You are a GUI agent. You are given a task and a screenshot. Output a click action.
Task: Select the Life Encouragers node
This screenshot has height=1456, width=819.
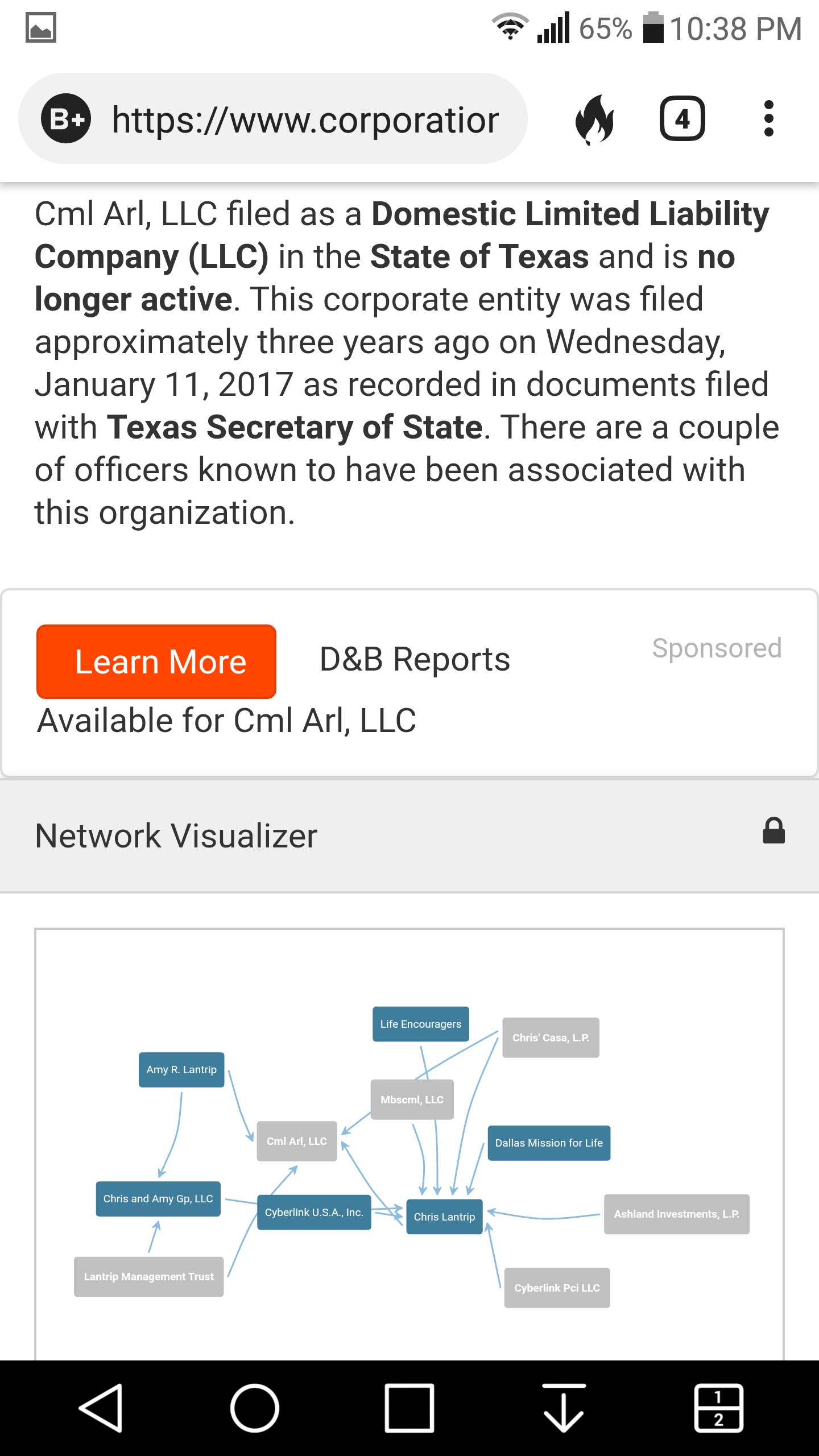pos(421,1024)
